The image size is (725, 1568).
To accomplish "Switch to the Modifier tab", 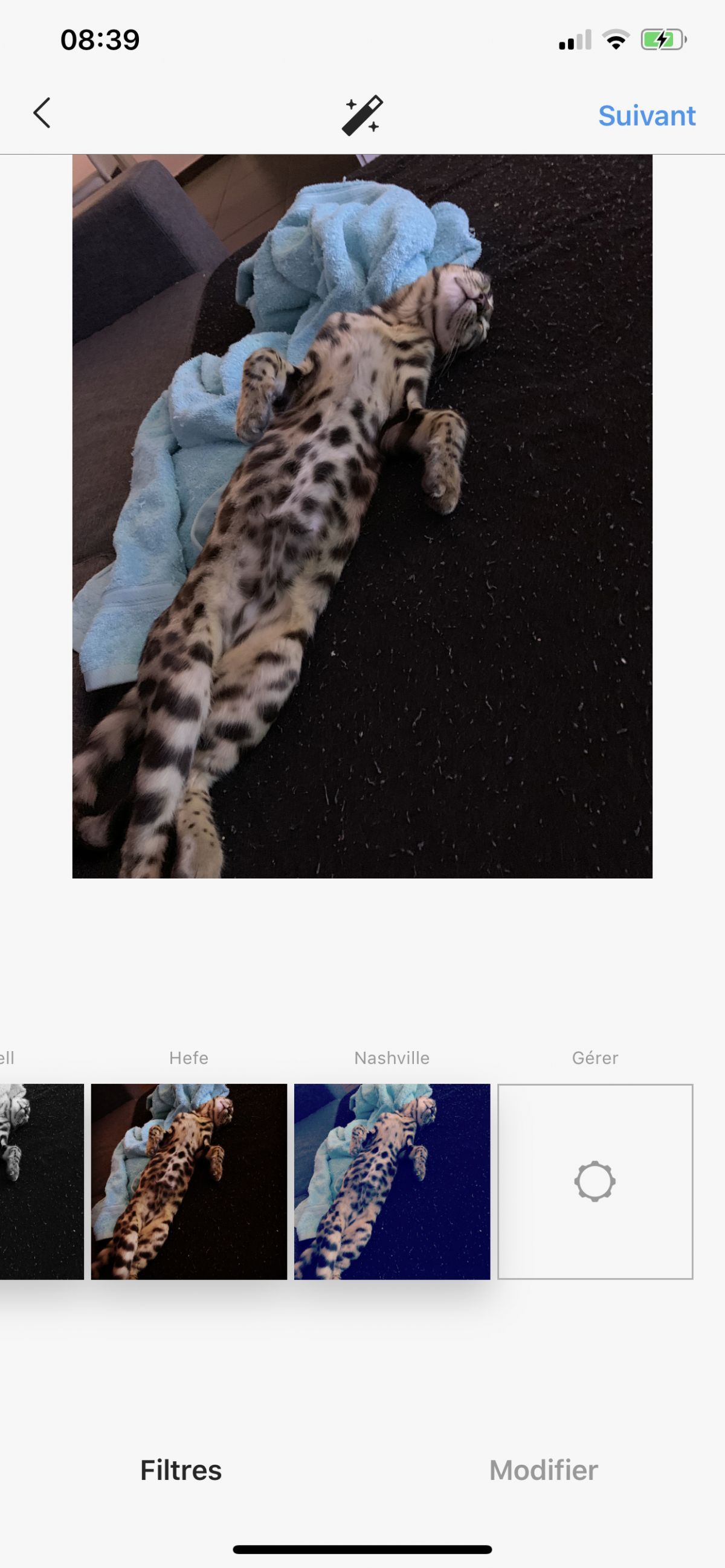I will coord(543,1470).
